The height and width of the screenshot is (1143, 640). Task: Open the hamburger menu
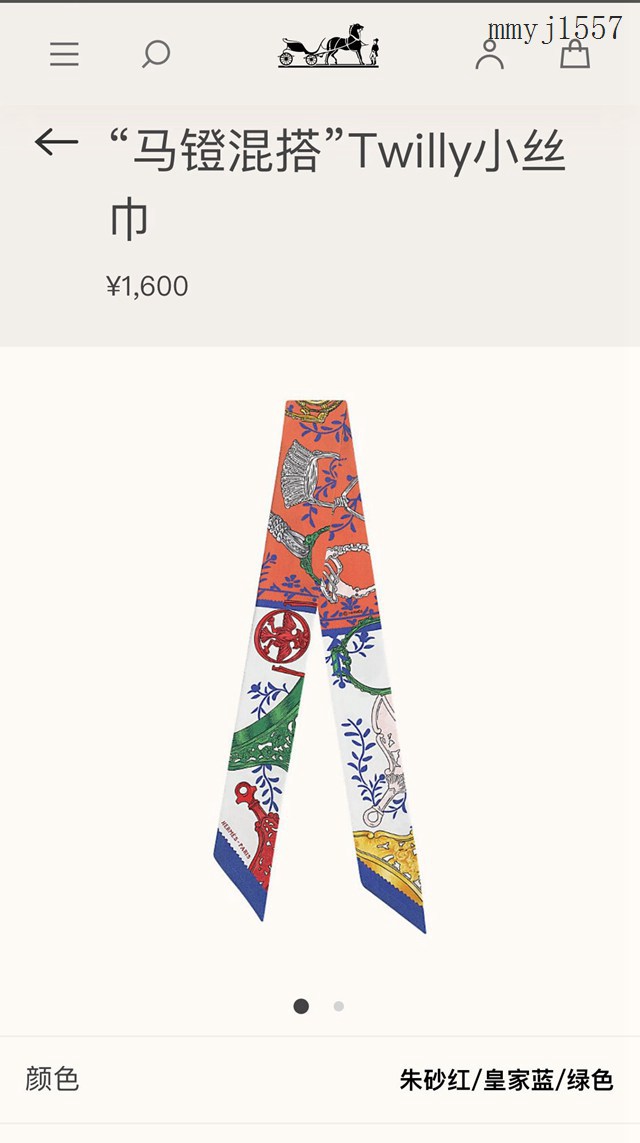click(x=64, y=53)
